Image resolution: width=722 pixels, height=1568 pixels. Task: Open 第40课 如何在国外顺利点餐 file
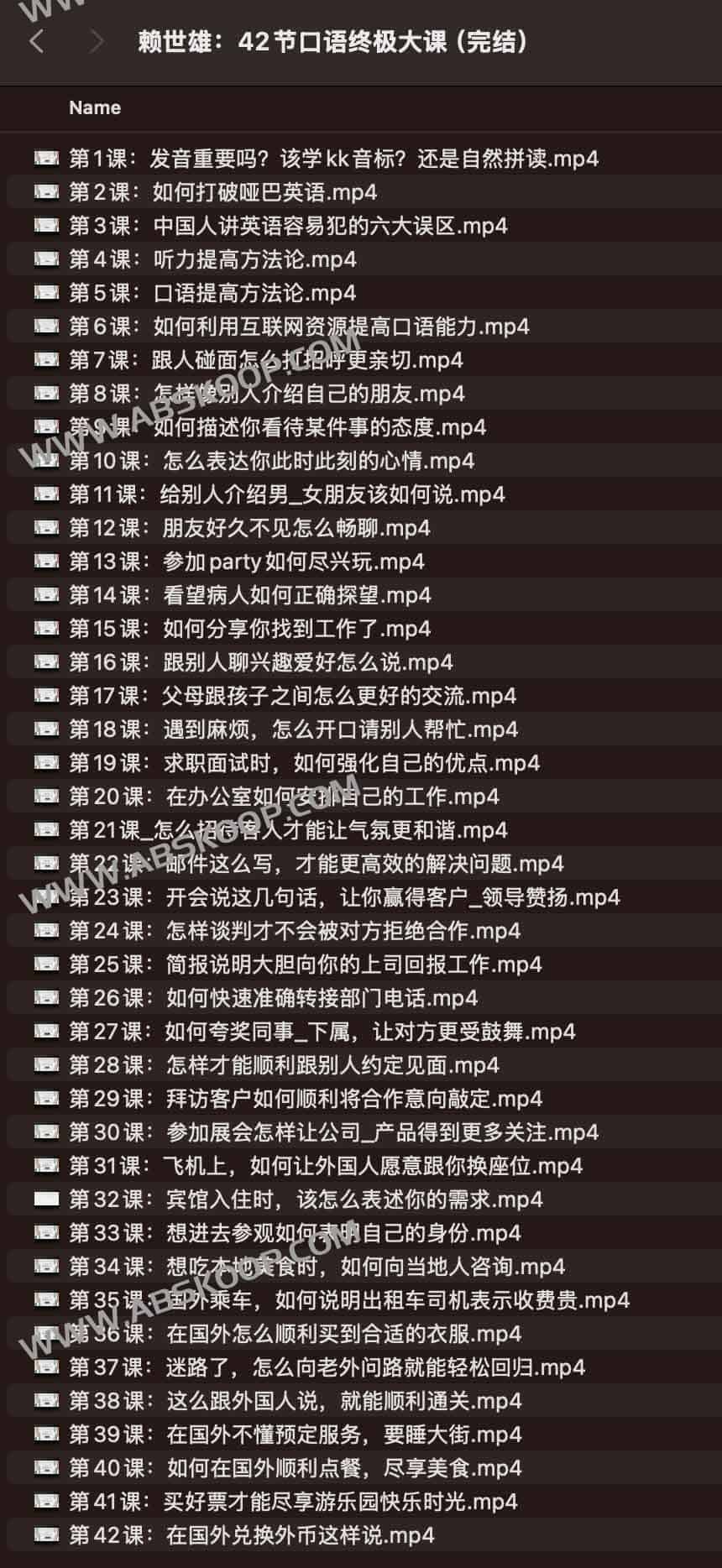295,1468
